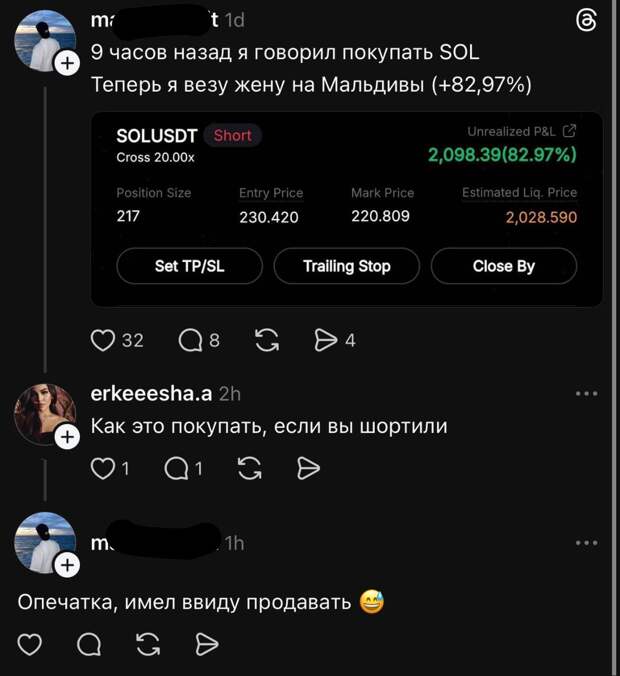This screenshot has height=676, width=620.
Task: Share erkeeesha.a's reply
Action: point(309,468)
